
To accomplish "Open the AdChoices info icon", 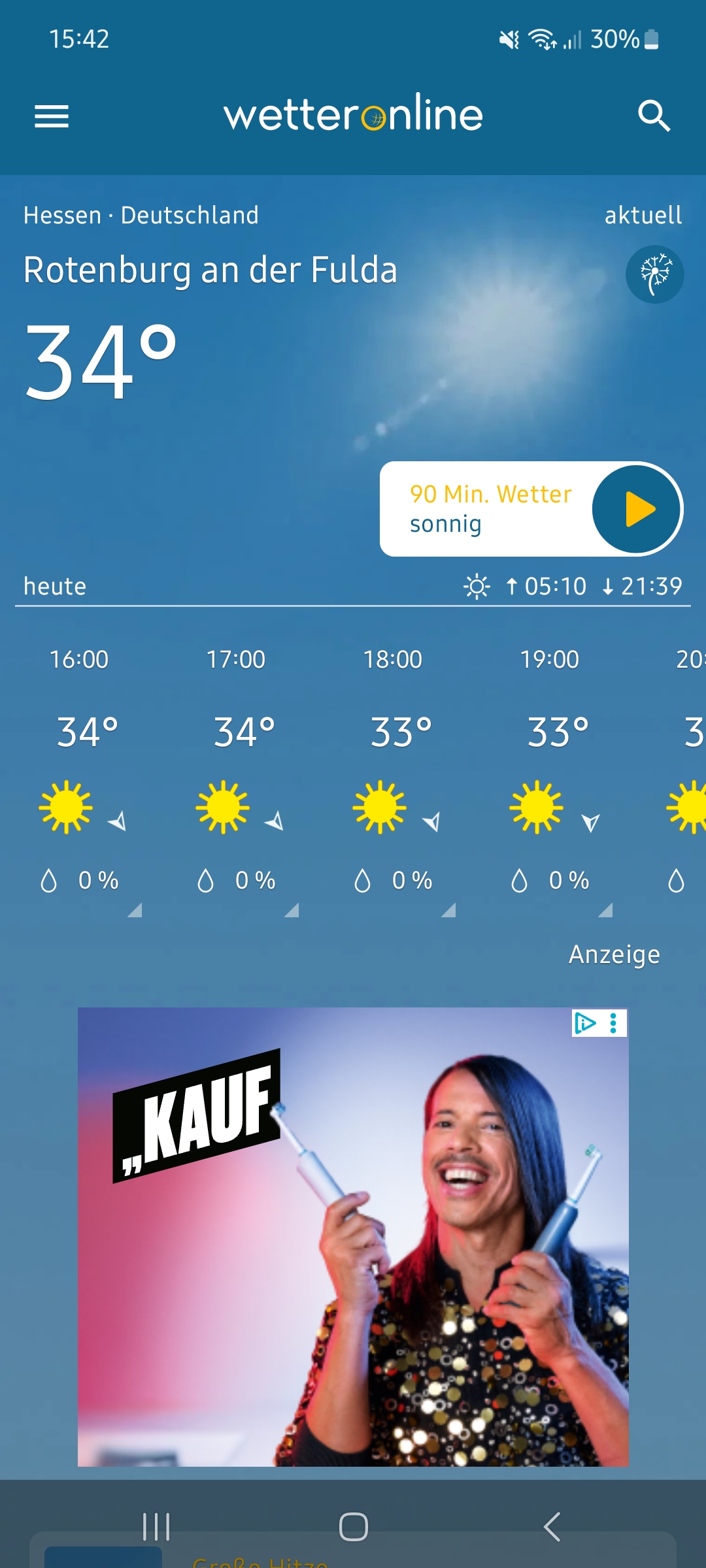I will click(x=585, y=1023).
